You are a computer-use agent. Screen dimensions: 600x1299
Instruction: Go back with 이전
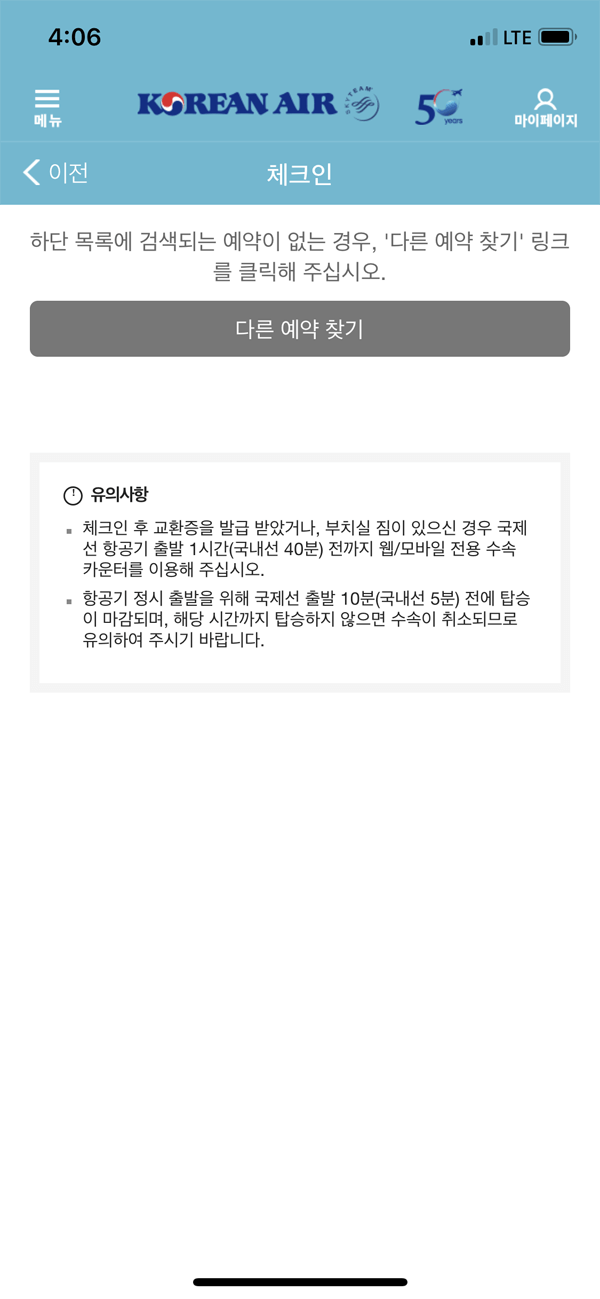tap(56, 173)
